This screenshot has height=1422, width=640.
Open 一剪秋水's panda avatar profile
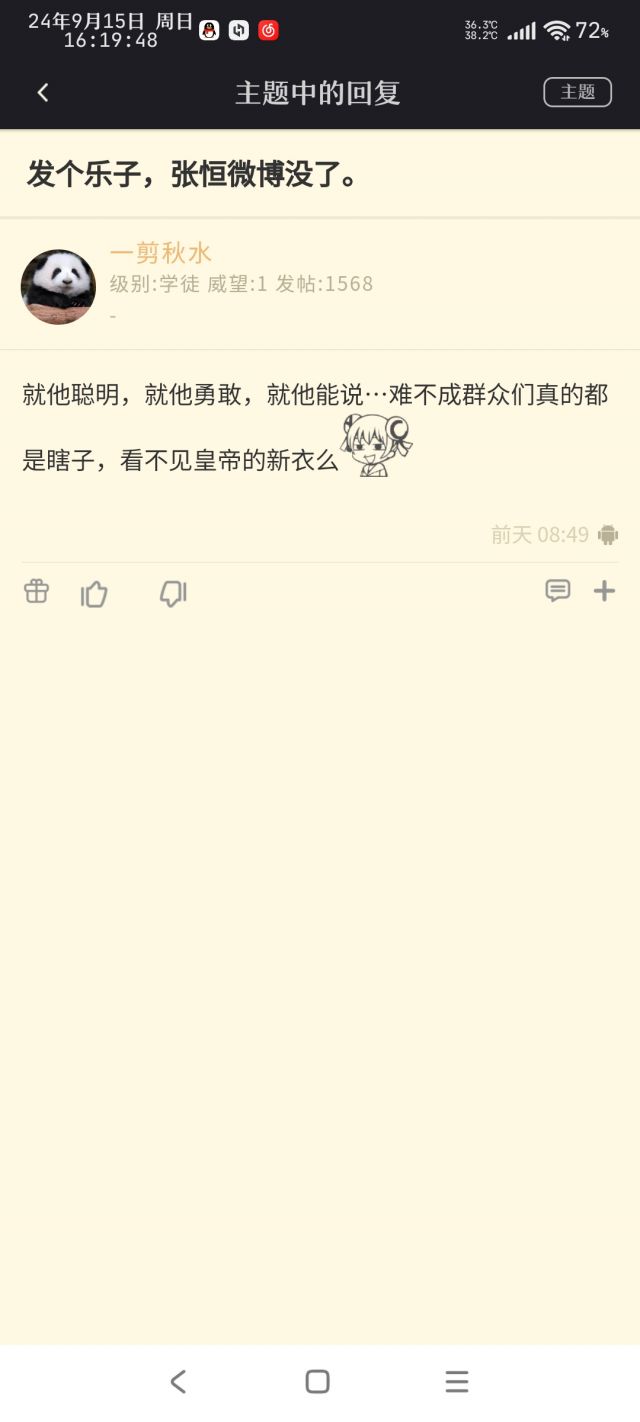58,287
